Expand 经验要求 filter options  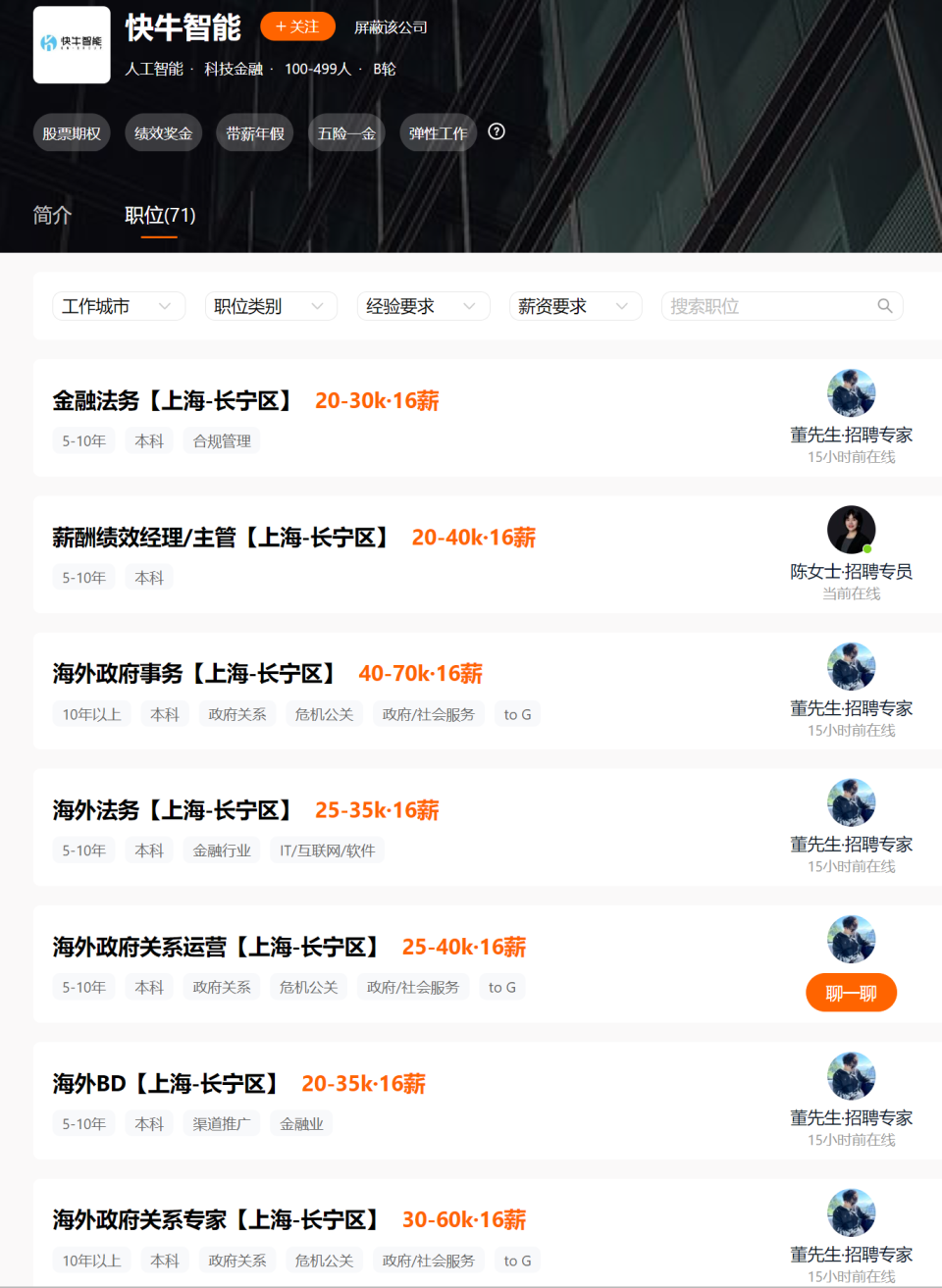422,306
